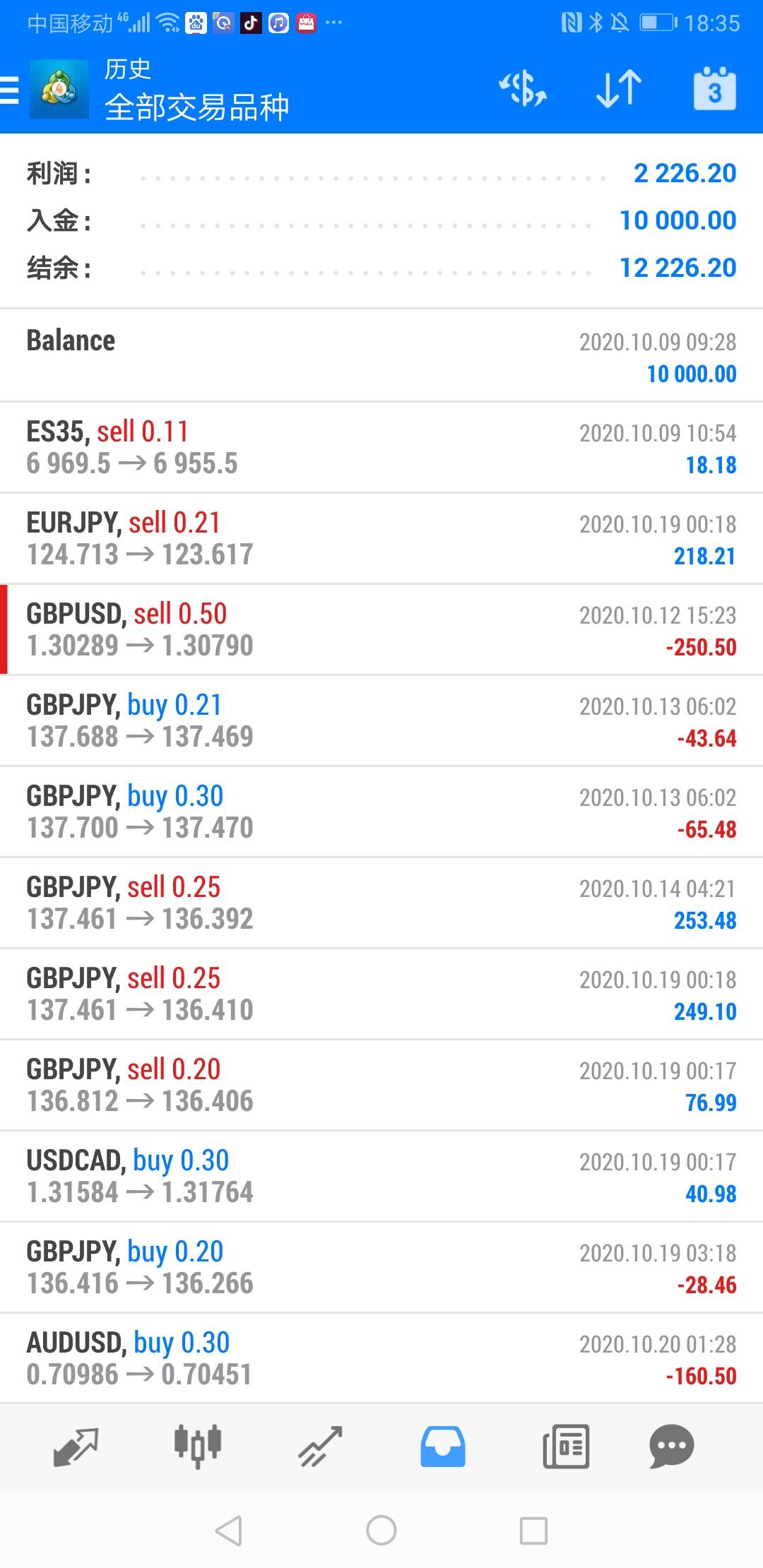Open the symbol filter icon
Screen dimensions: 763x1568
point(523,90)
